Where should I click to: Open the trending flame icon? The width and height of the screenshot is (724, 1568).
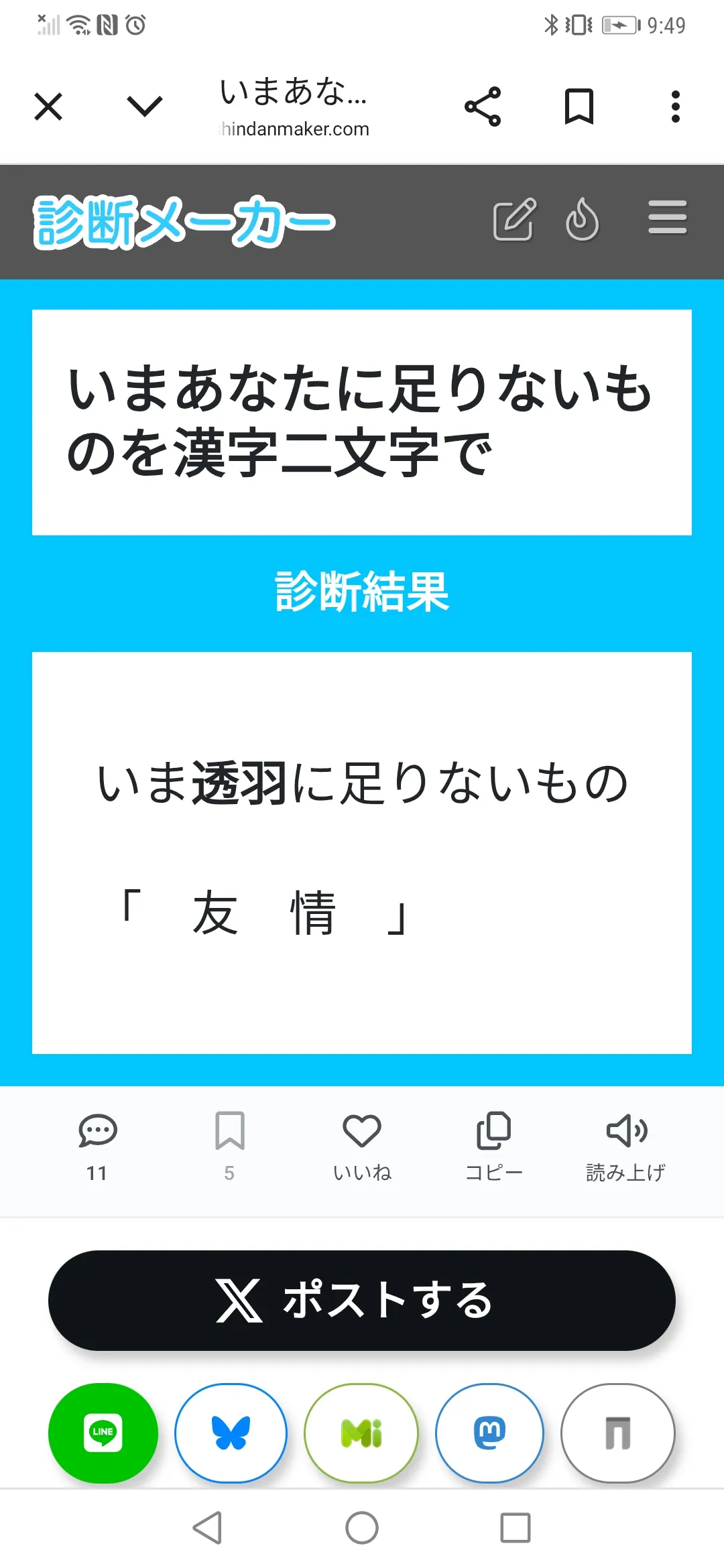point(582,218)
